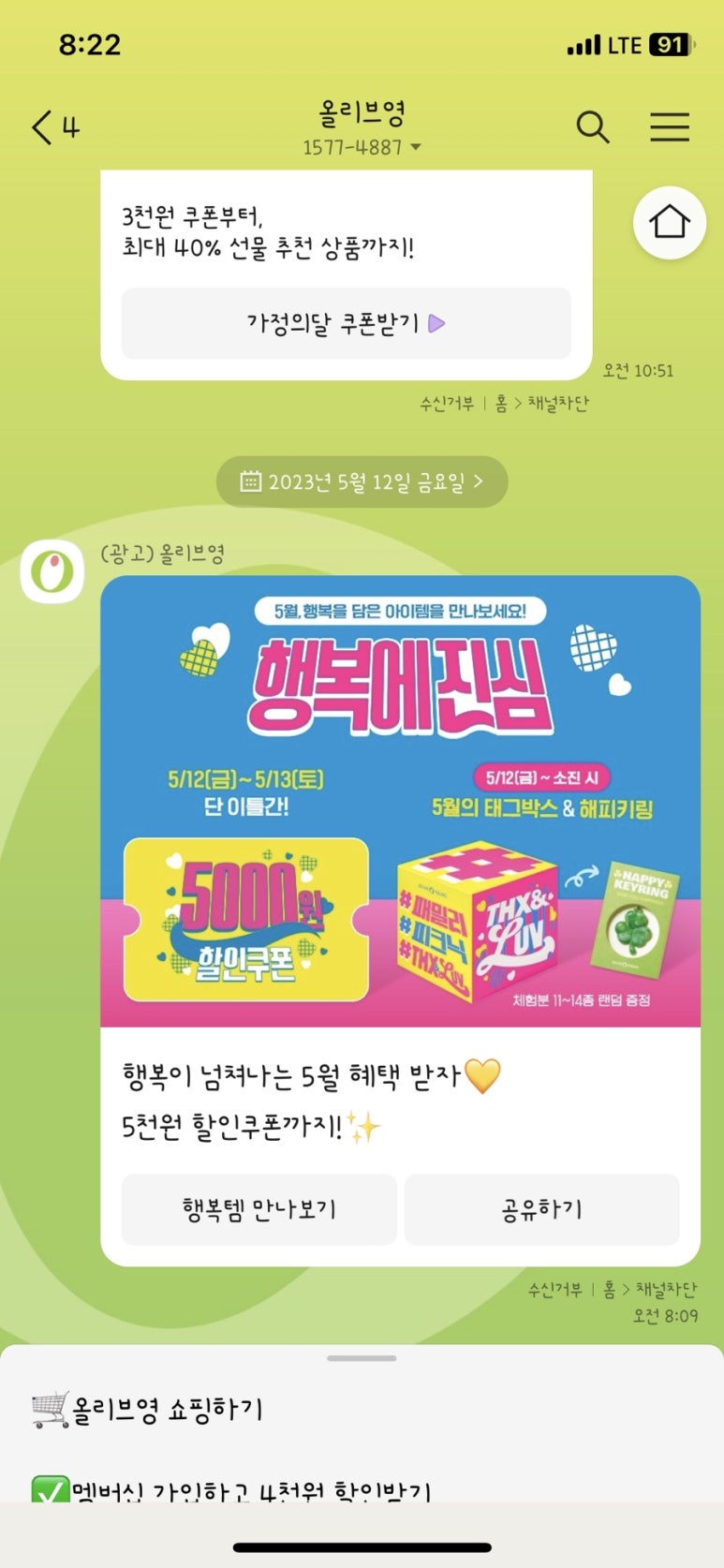724x1568 pixels.
Task: Tap the channel home icon button
Action: [669, 223]
